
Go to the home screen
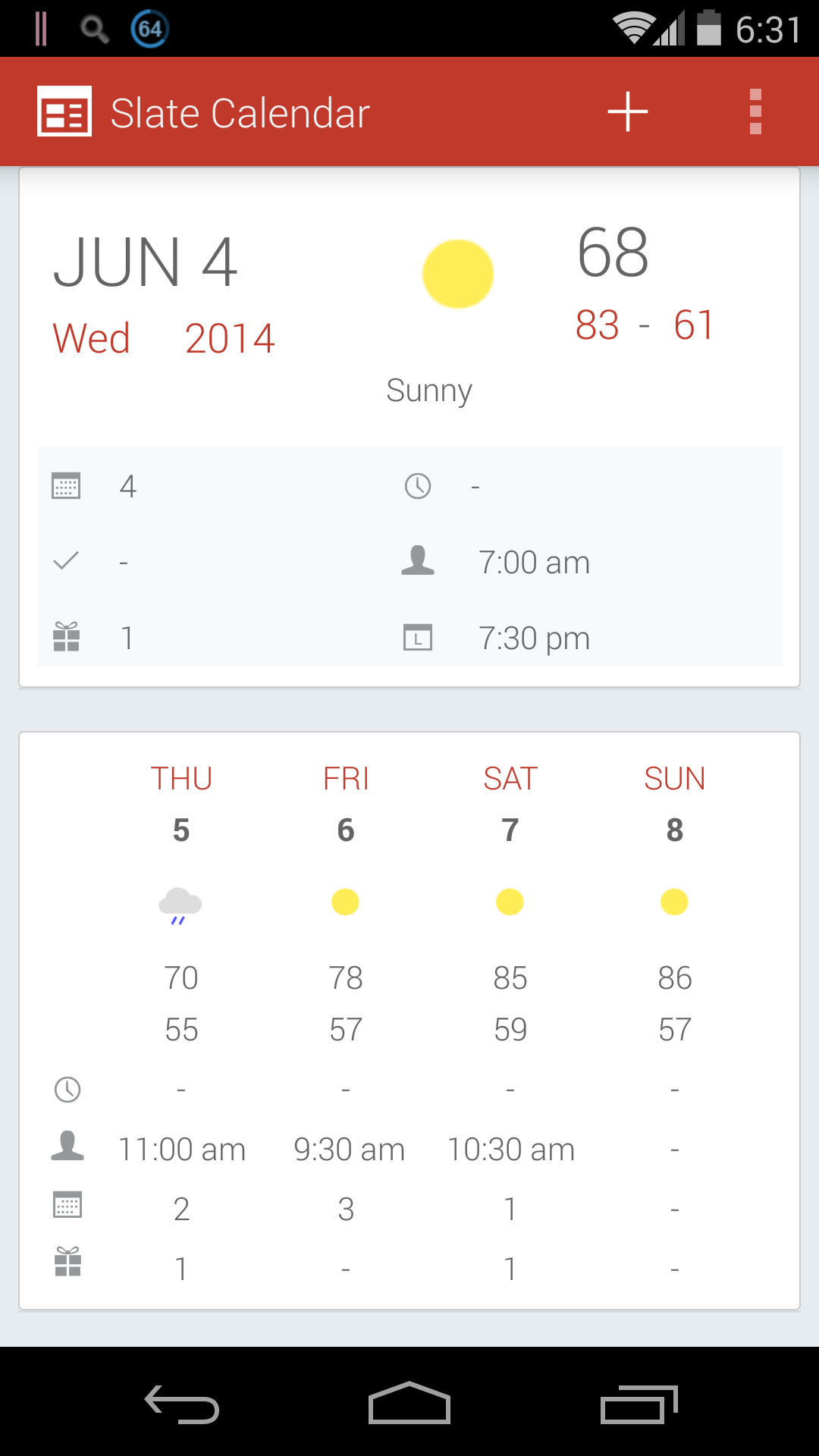tap(409, 1403)
